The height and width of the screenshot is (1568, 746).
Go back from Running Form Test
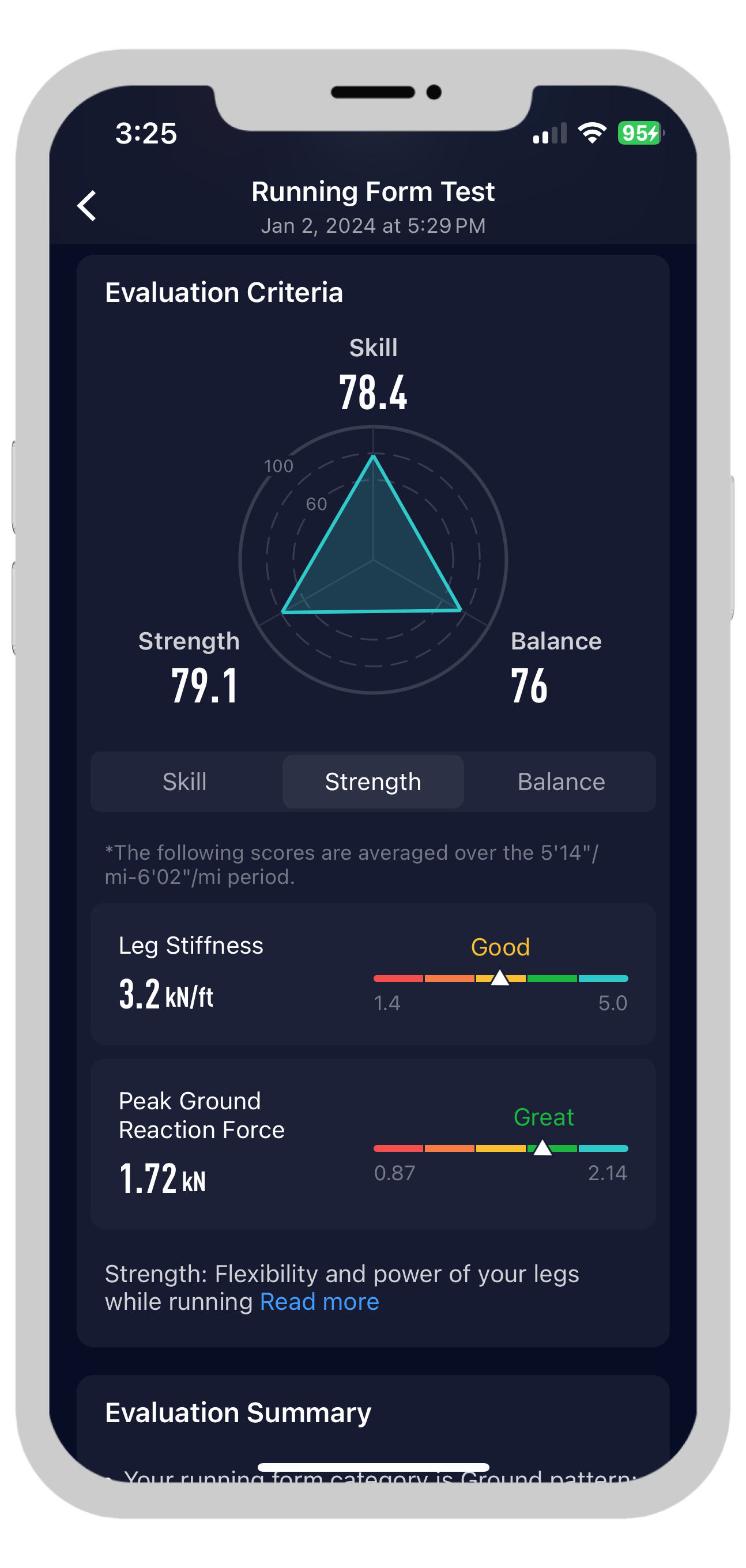pyautogui.click(x=87, y=206)
